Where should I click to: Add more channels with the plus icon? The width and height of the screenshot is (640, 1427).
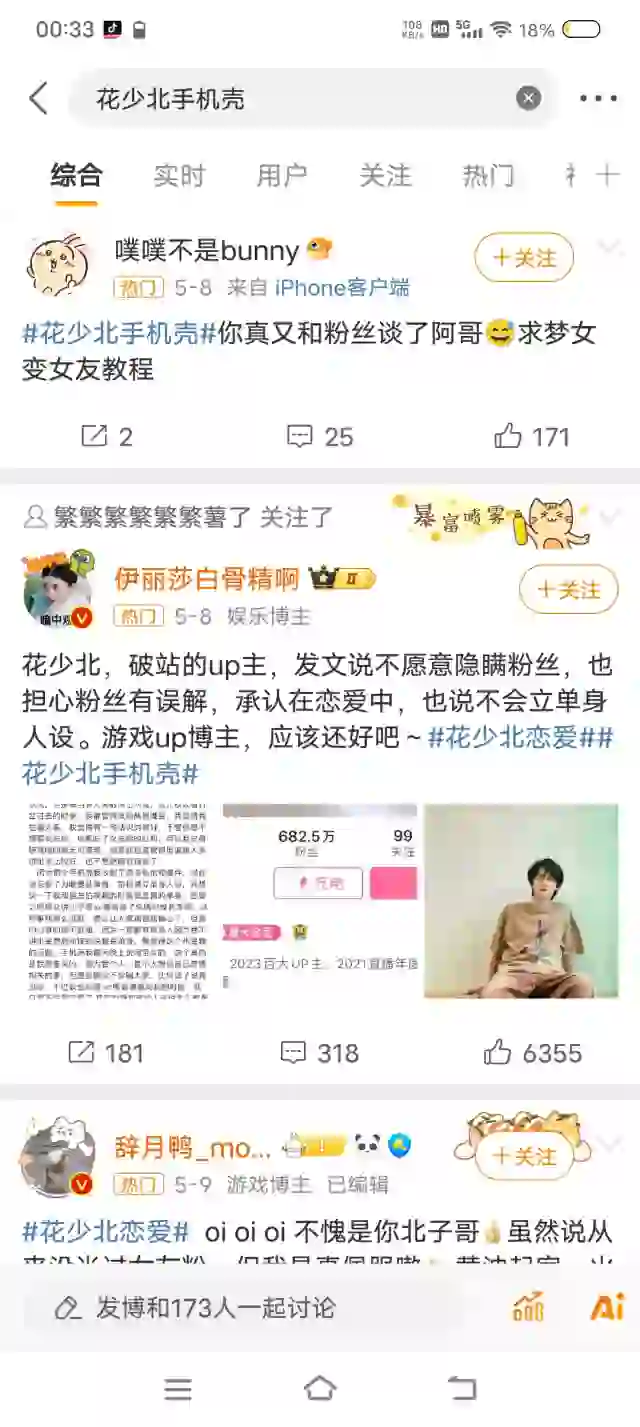(607, 176)
